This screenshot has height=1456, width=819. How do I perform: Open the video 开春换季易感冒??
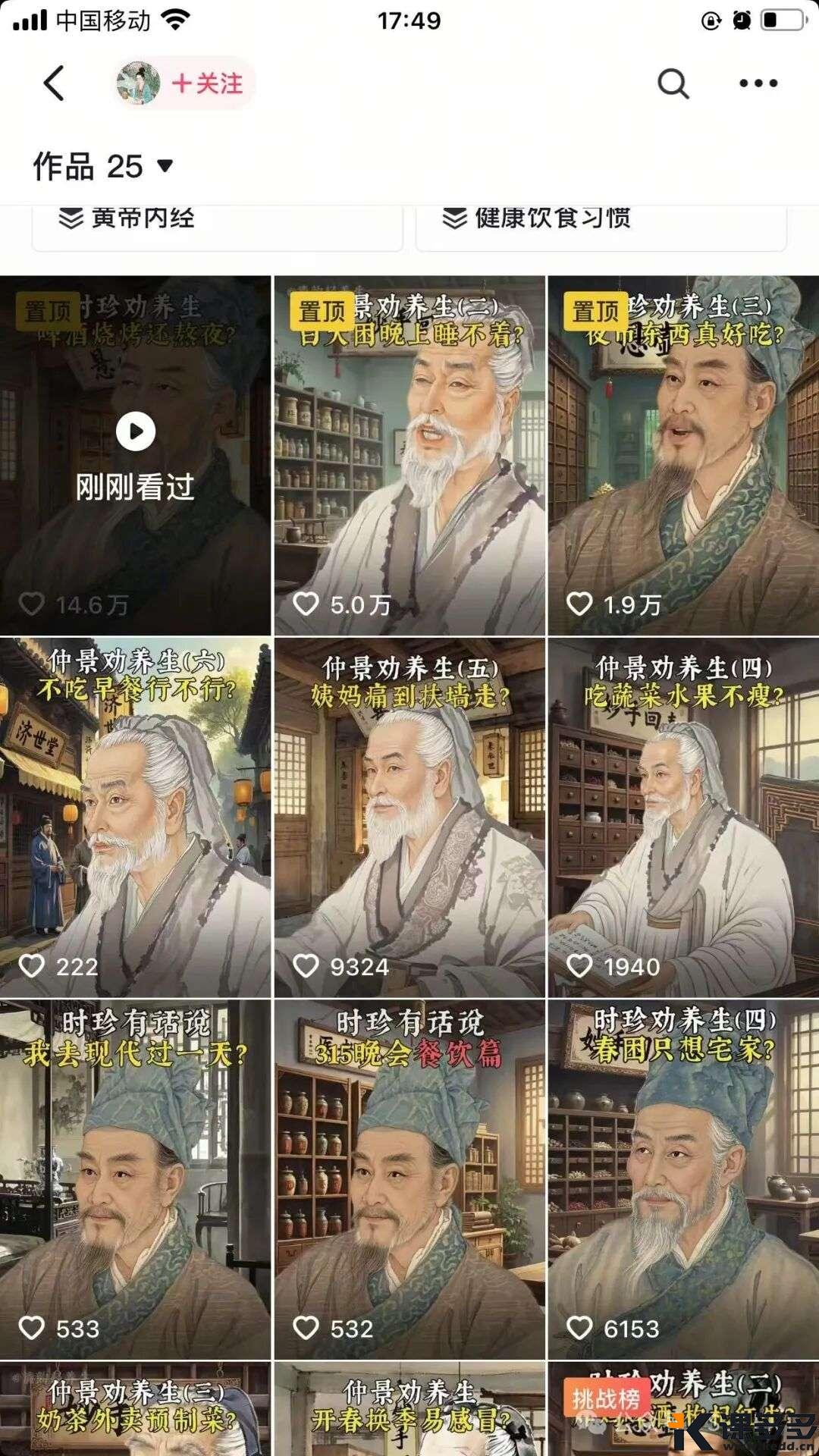tap(409, 1409)
